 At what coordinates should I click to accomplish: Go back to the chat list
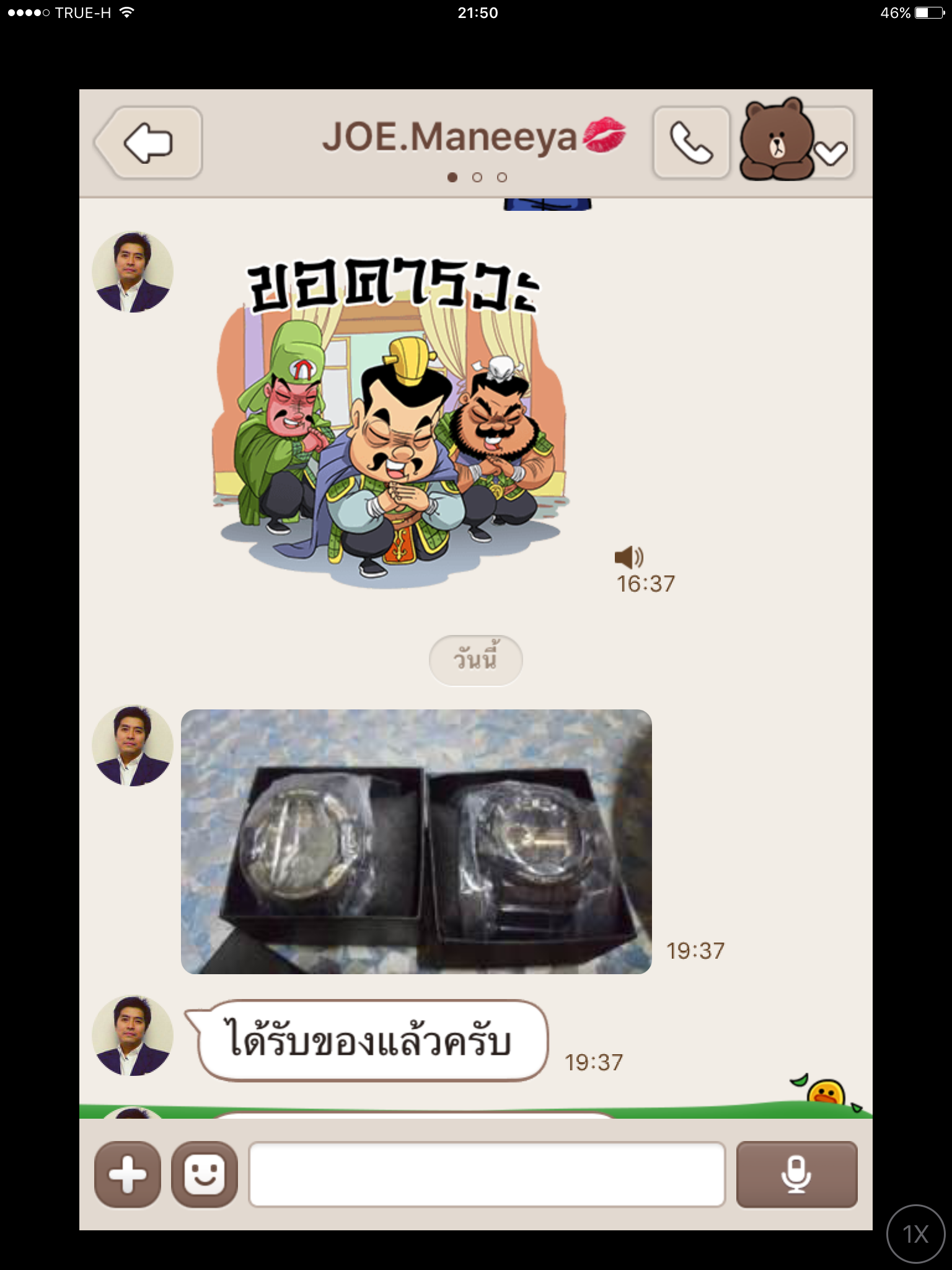149,143
